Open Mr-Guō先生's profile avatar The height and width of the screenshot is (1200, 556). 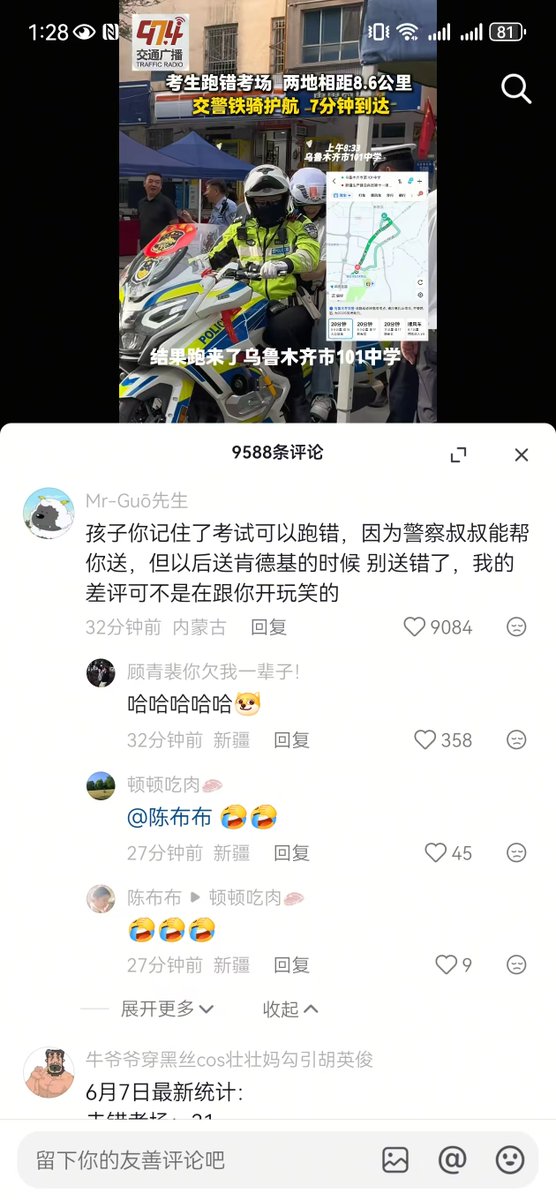point(48,513)
